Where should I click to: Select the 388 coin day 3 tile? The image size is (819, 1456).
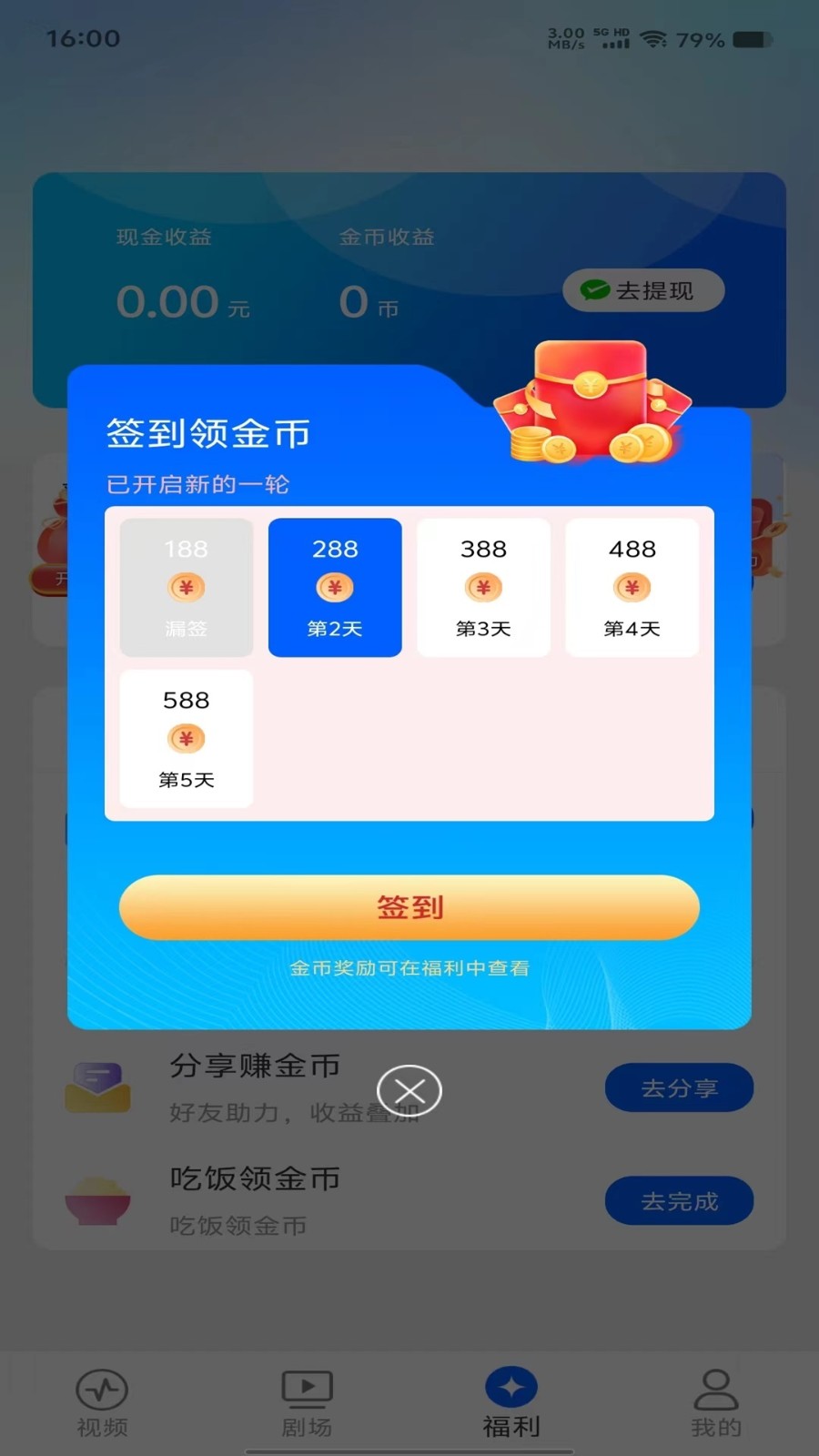[483, 588]
